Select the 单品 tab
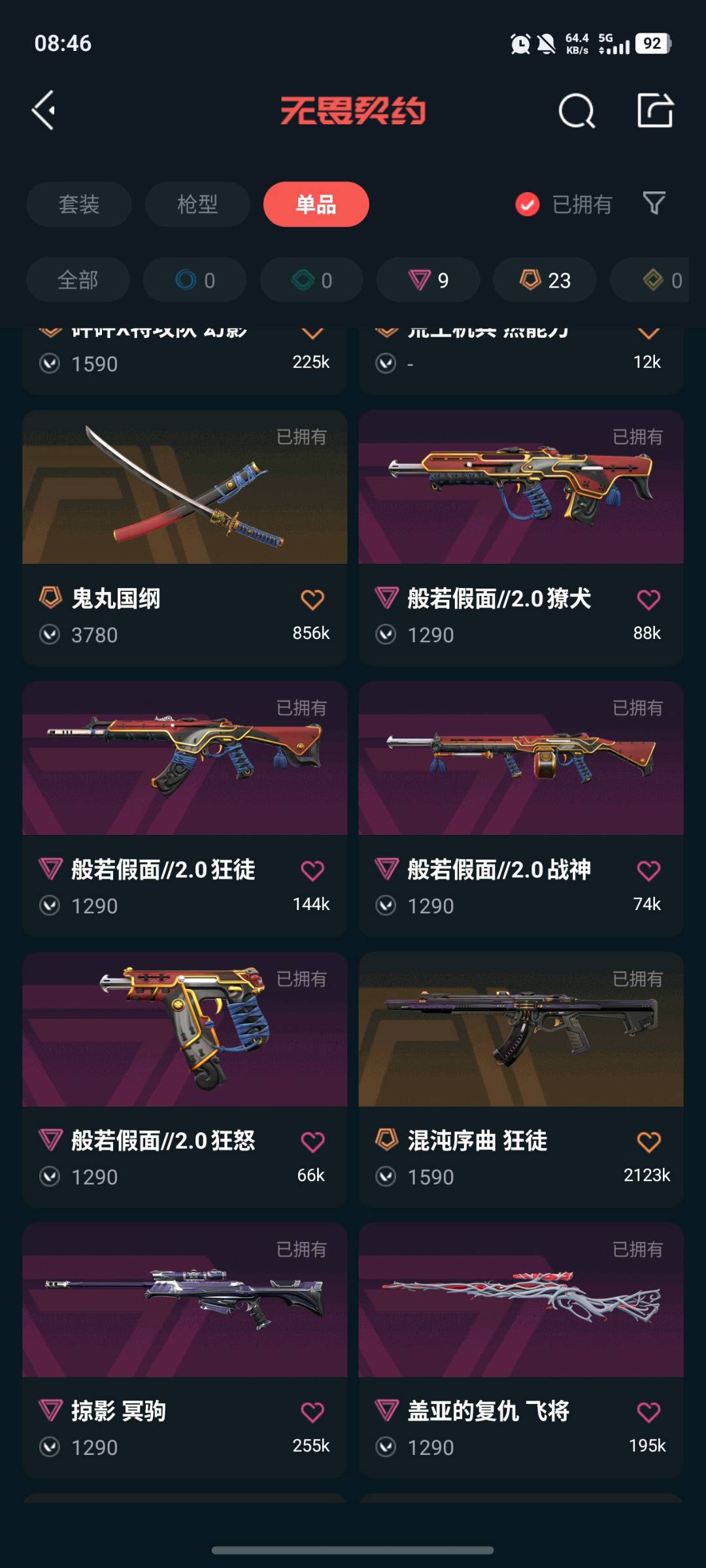Screen dimensions: 706x1568 [316, 204]
